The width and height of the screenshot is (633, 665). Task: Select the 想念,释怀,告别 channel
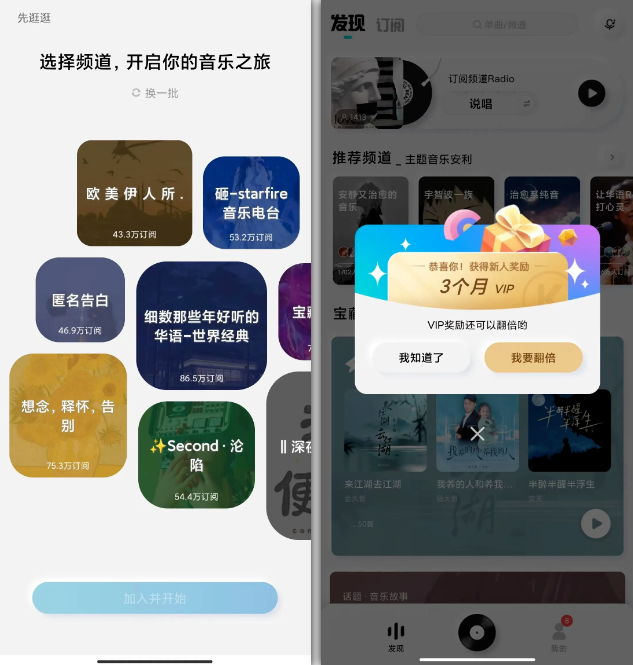tap(68, 415)
